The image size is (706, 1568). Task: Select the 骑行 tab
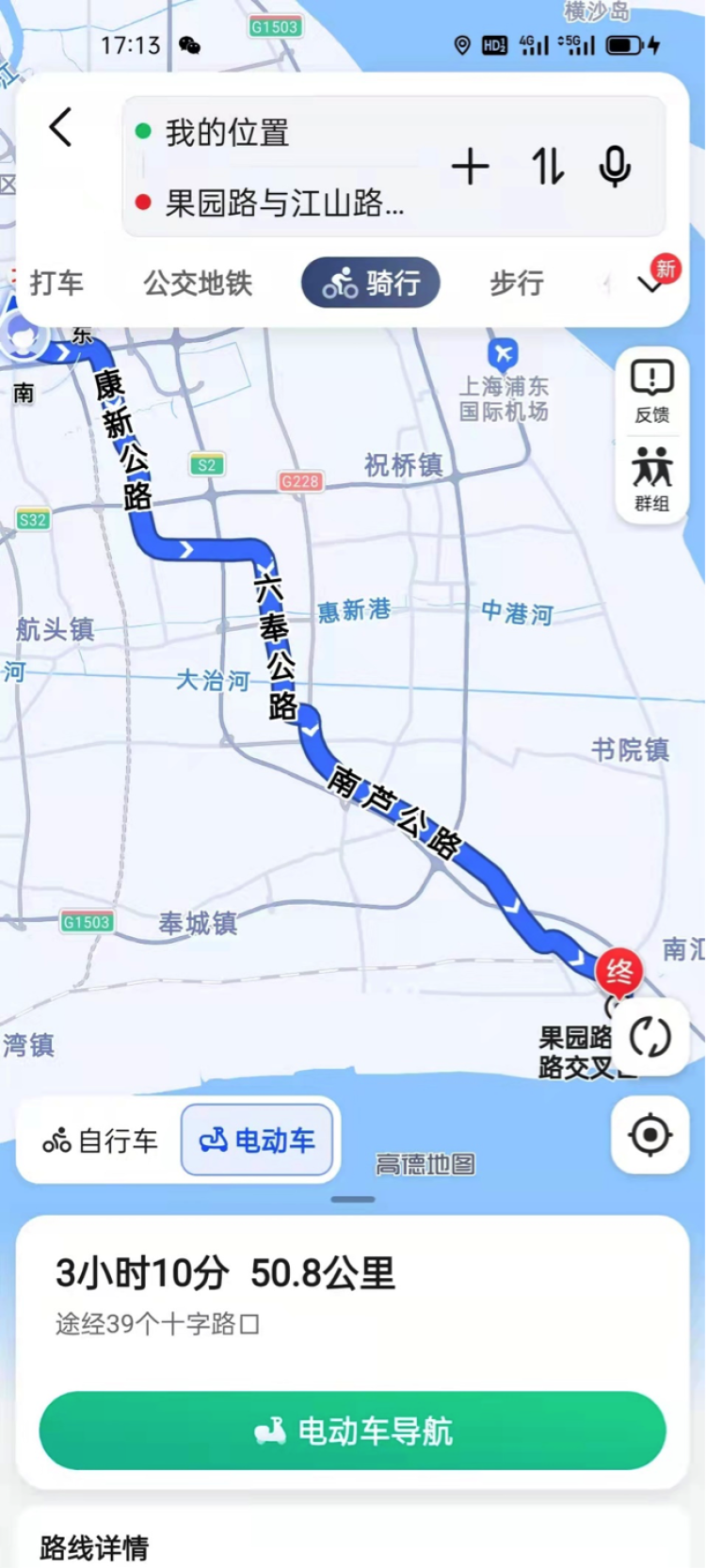(x=371, y=283)
